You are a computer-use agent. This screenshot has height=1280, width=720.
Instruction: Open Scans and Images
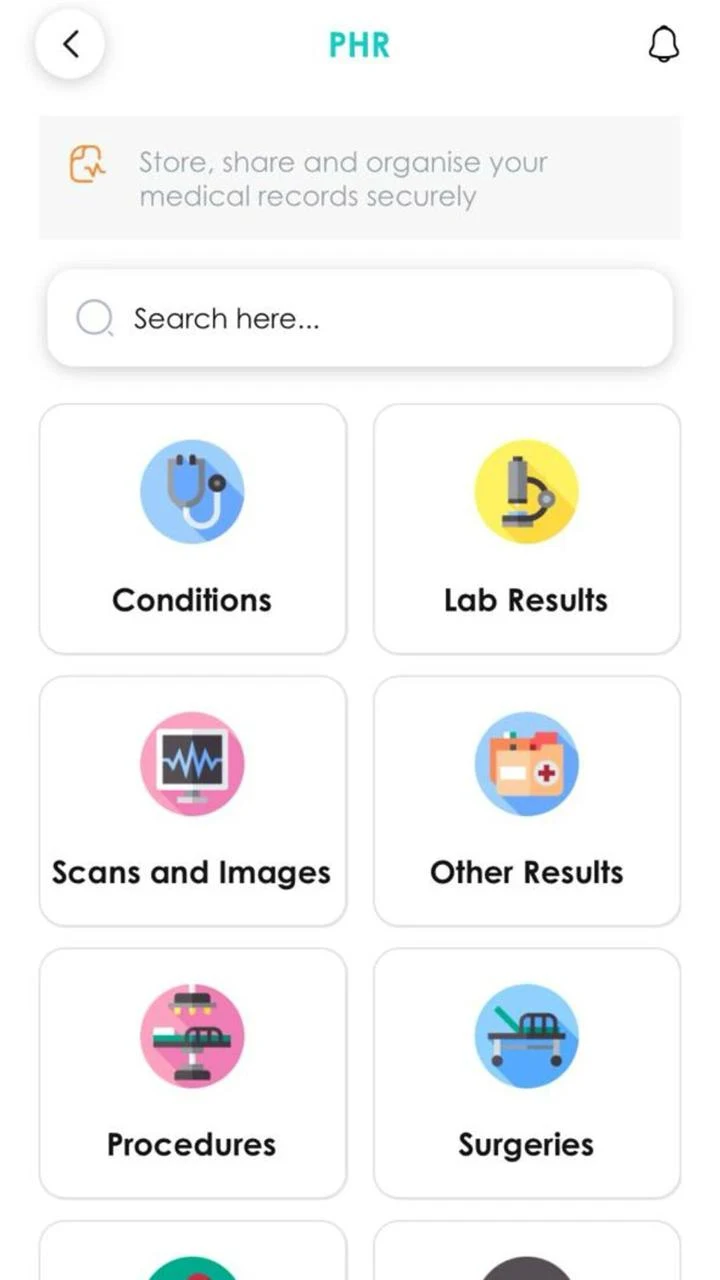[x=193, y=801]
